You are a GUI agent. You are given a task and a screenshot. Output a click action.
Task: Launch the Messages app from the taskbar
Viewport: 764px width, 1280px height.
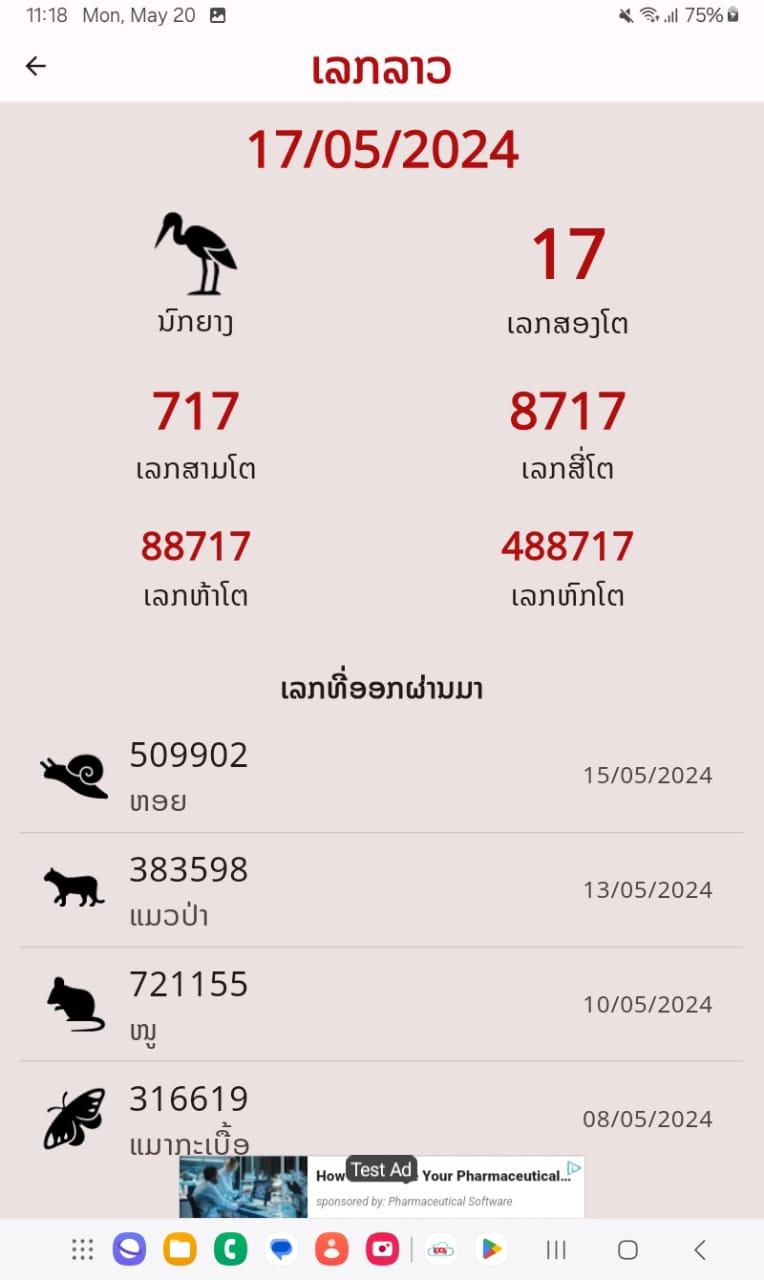[x=281, y=1249]
